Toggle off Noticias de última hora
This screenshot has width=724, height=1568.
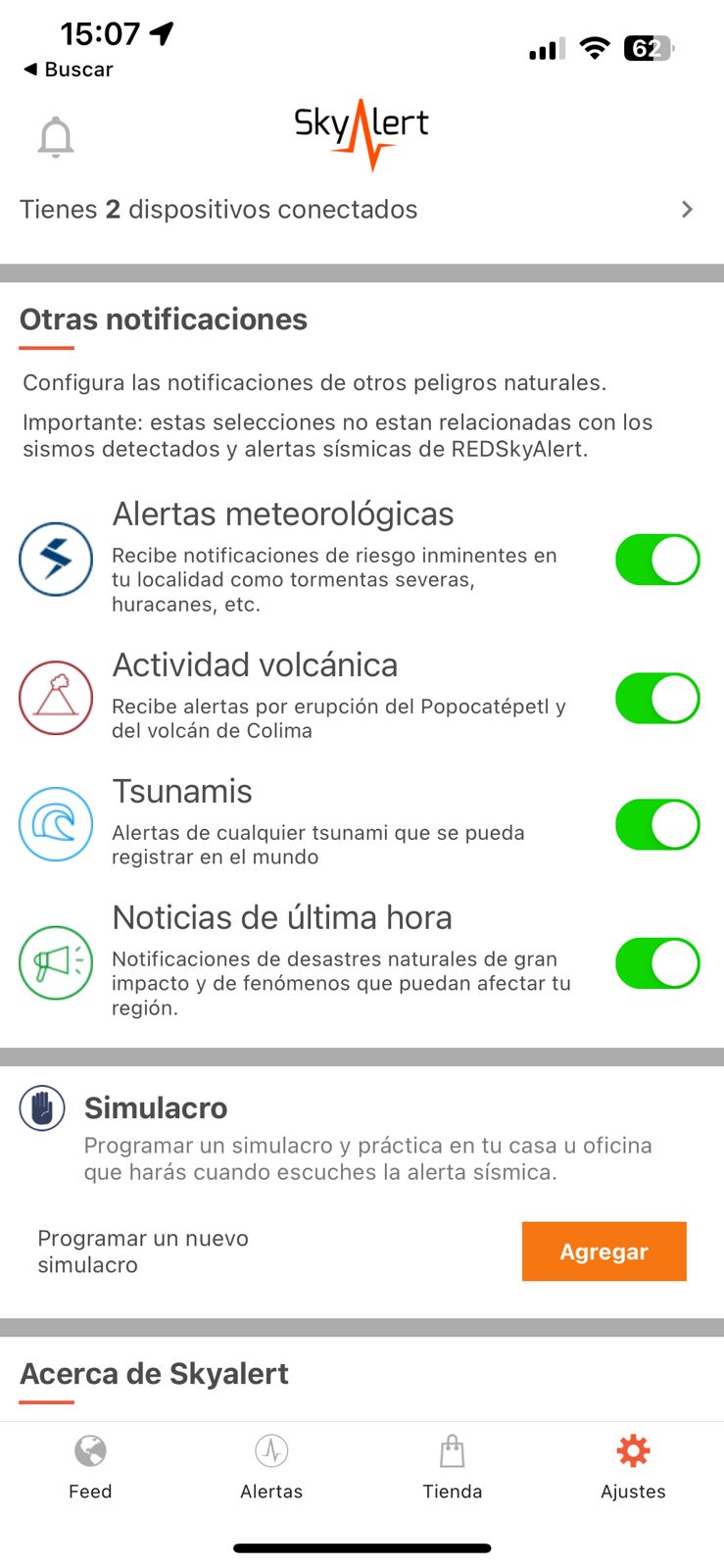(656, 963)
